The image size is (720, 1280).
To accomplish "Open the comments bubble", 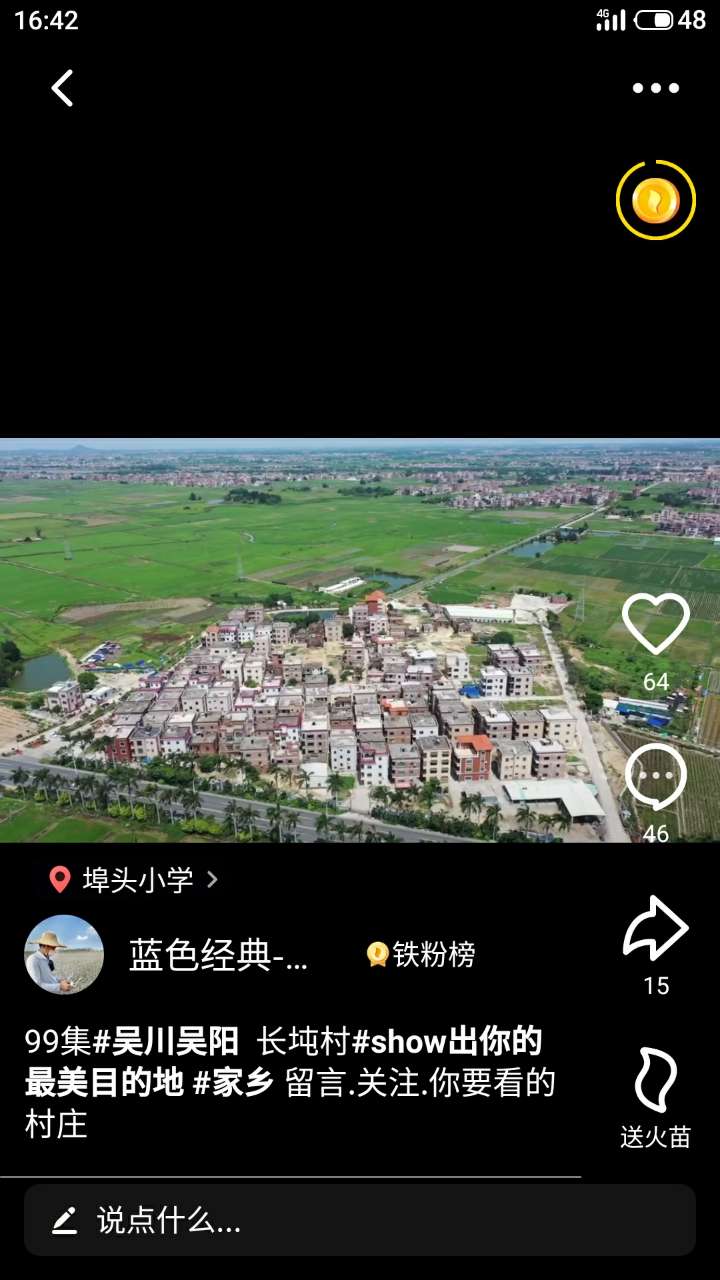I will point(655,778).
